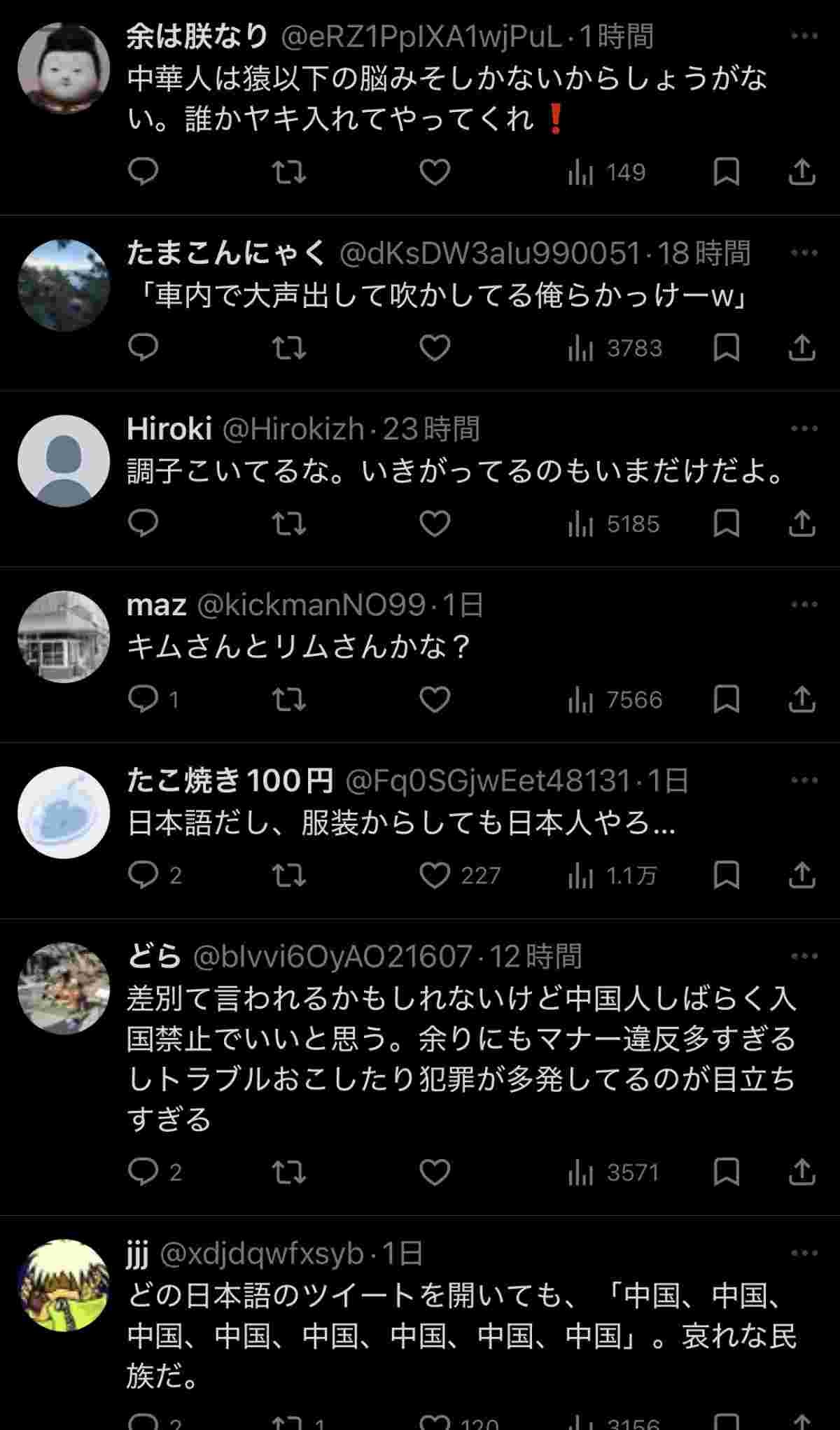Screen dimensions: 840x1430
Task: Open たこ焼き100円's tweet about 日本語だし
Action: 400,824
